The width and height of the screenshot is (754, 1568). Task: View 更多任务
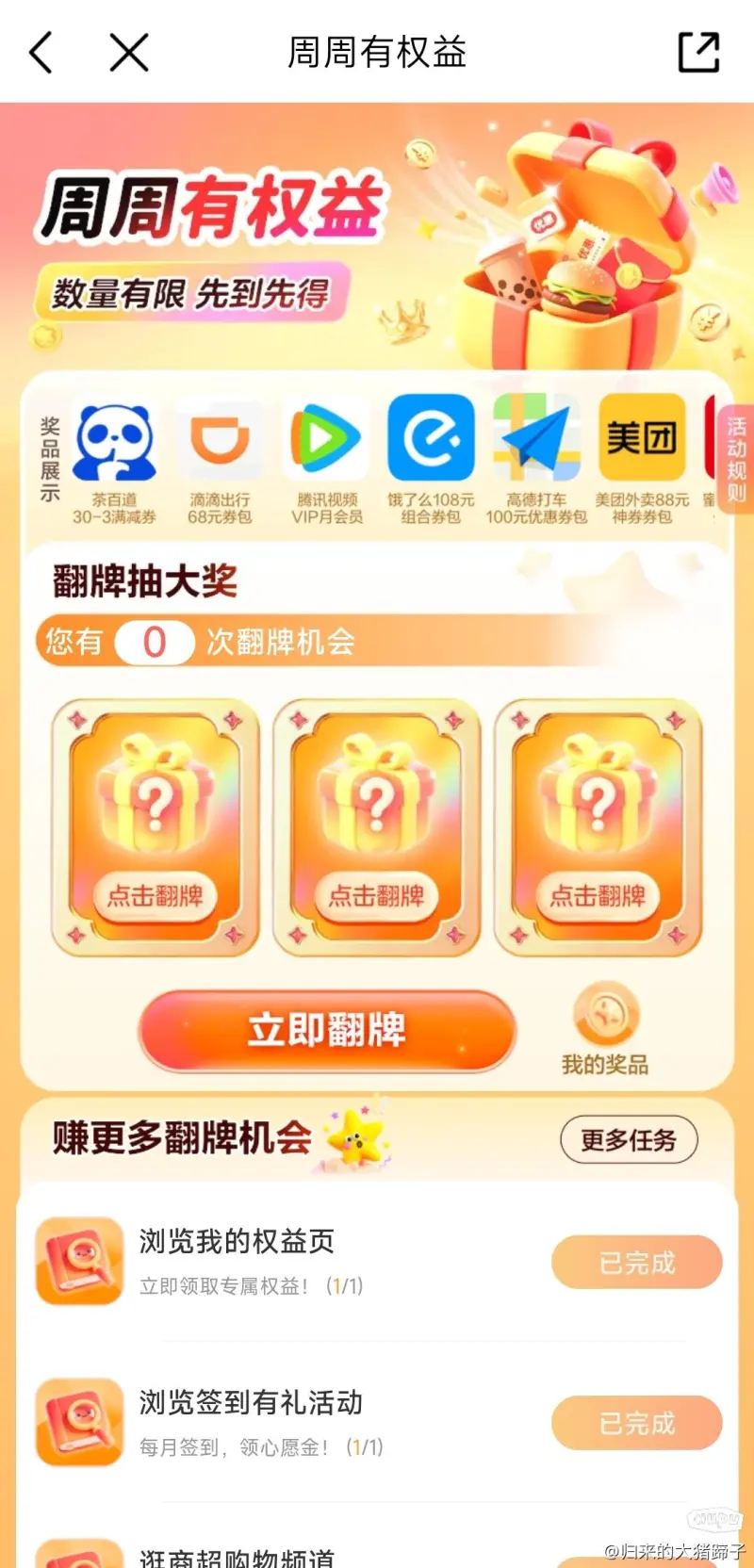tap(629, 1140)
